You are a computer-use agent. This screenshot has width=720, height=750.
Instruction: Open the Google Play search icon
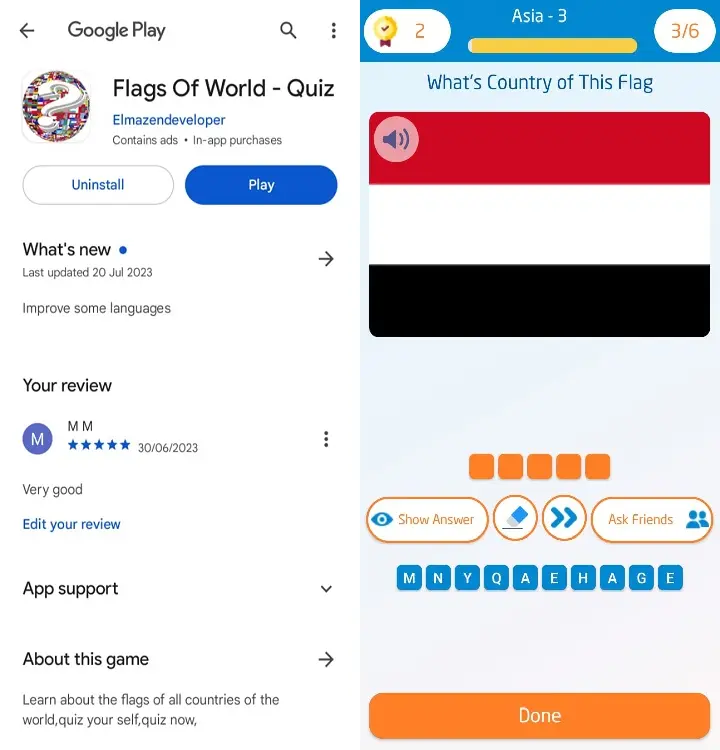pos(288,31)
